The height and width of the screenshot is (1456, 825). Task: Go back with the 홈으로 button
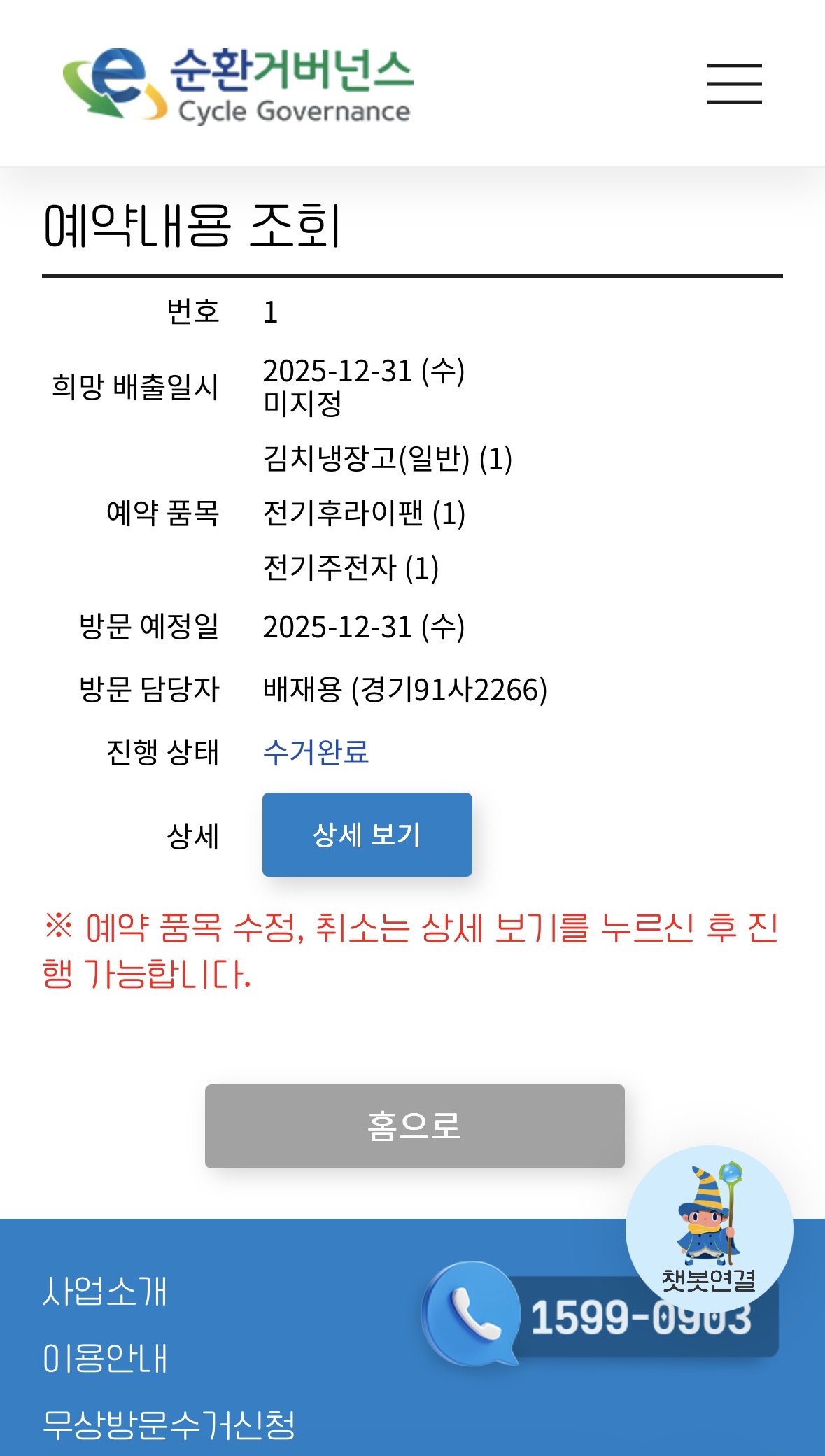(x=414, y=1126)
